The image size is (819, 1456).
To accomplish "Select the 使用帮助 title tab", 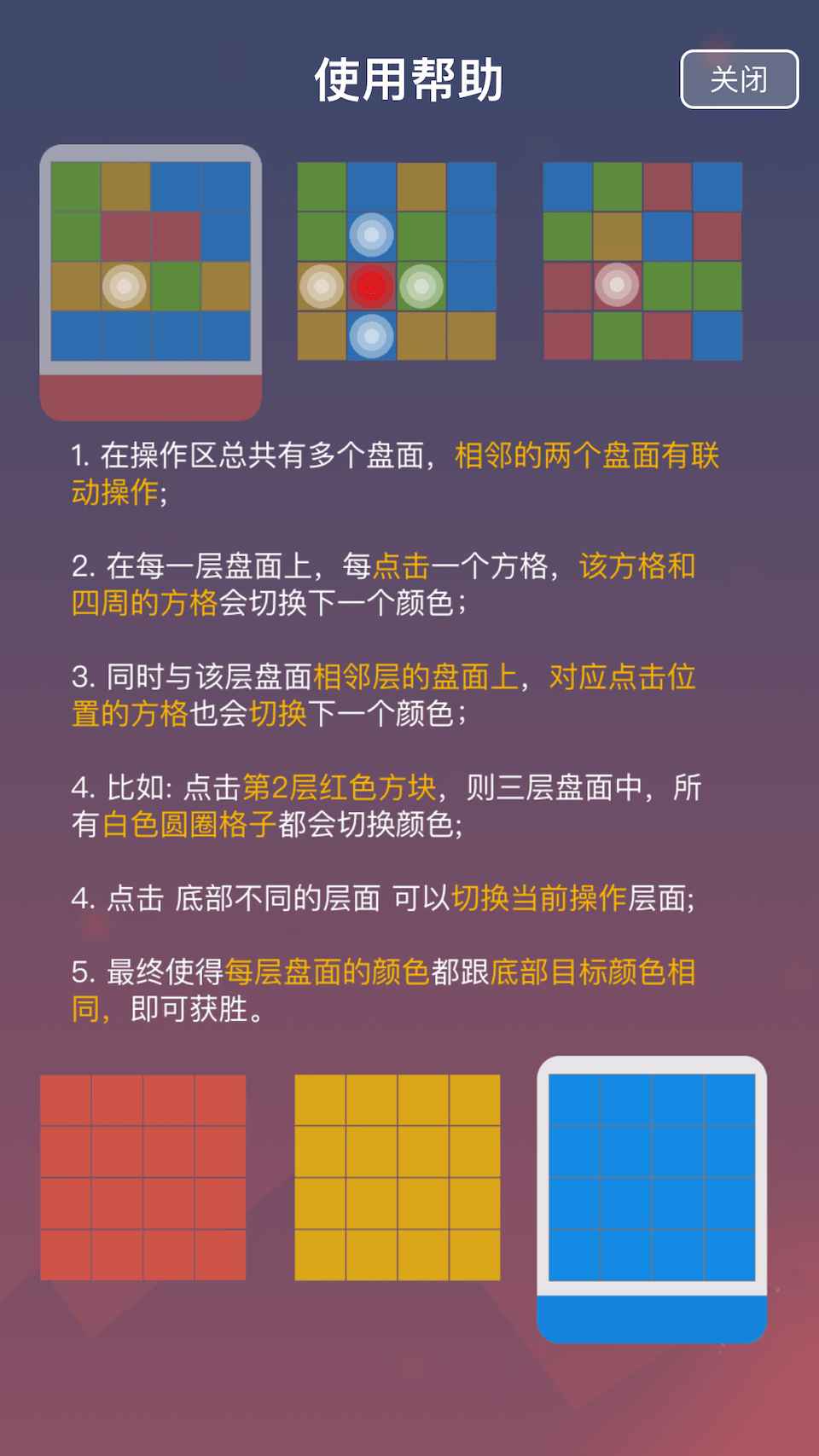I will click(409, 77).
